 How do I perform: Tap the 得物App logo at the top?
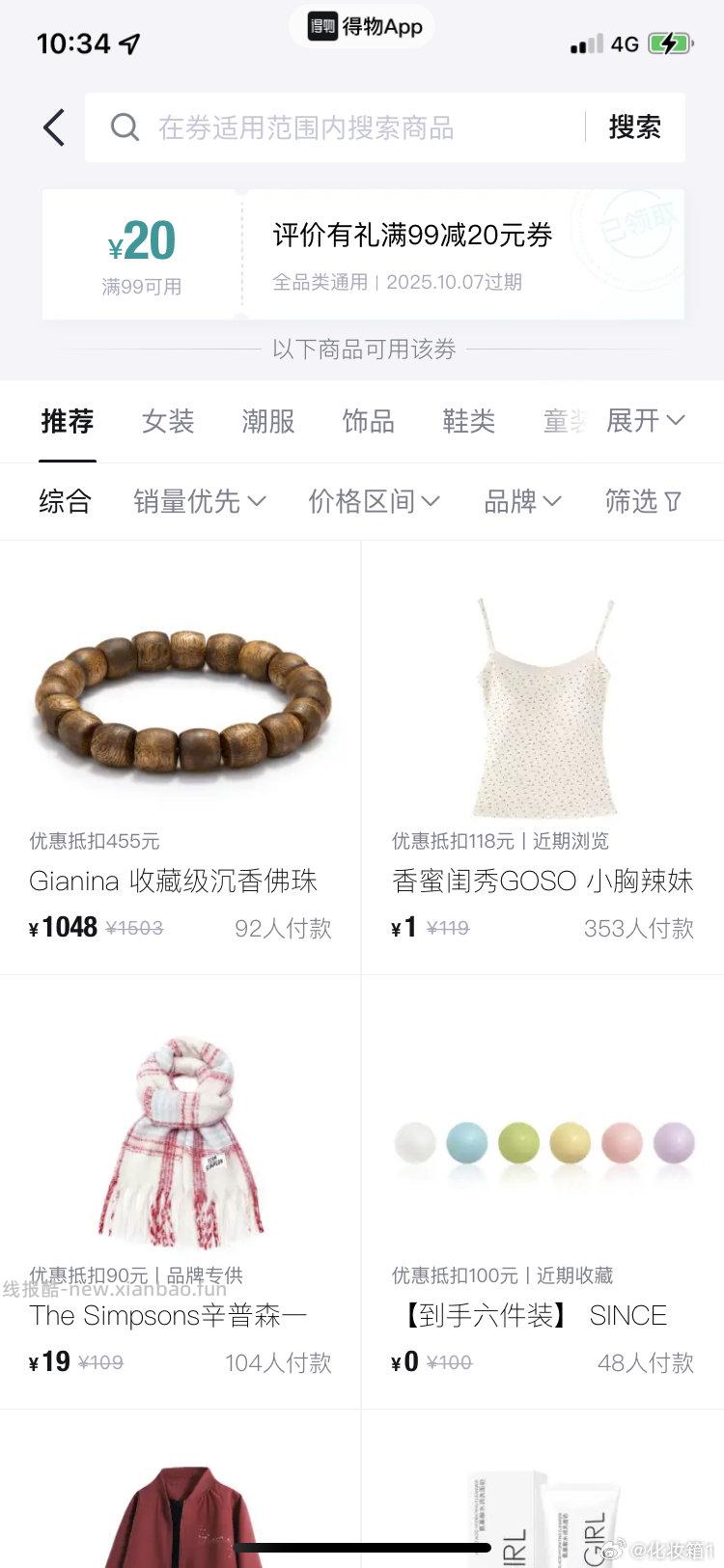[362, 27]
